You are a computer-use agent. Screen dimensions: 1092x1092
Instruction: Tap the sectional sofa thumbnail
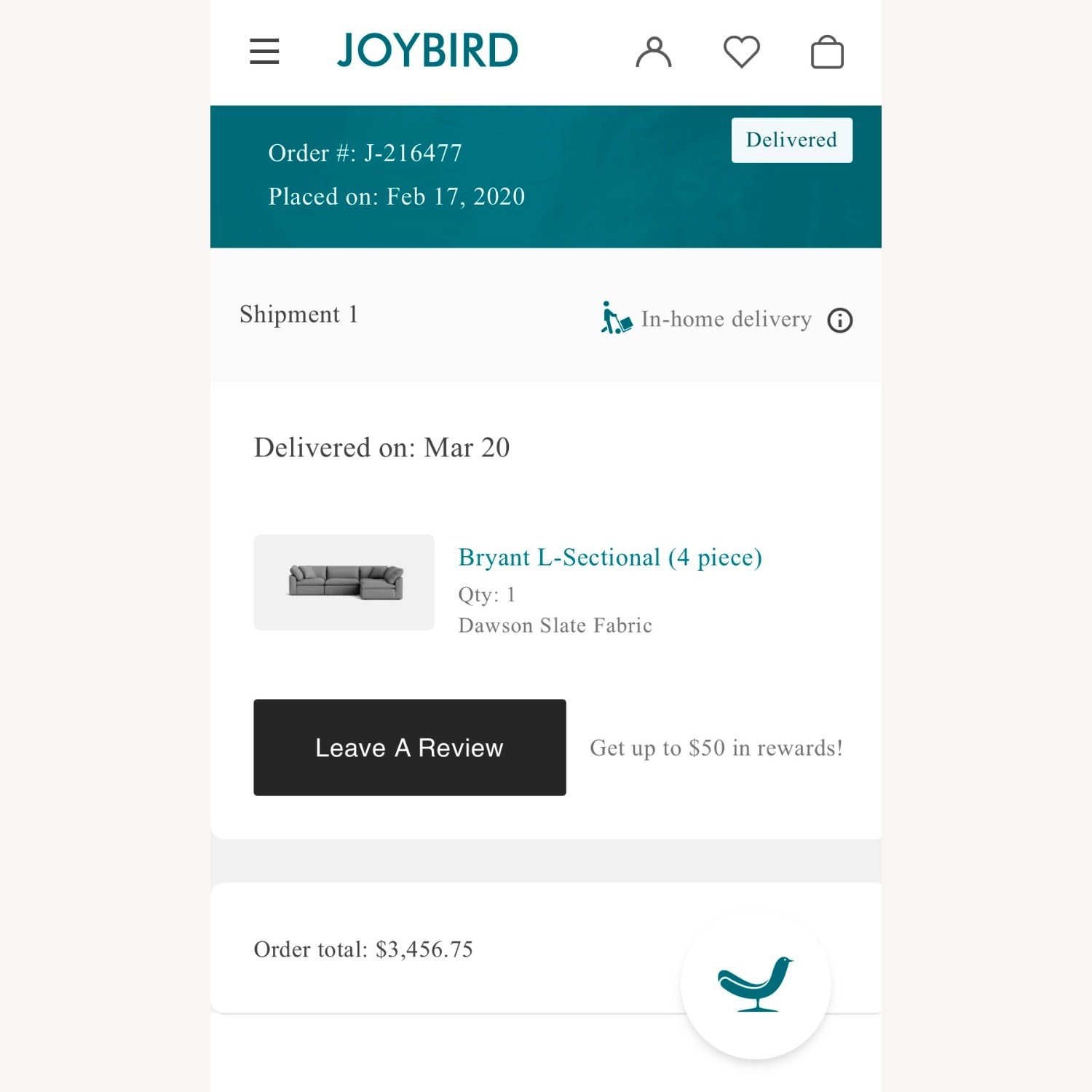point(344,582)
